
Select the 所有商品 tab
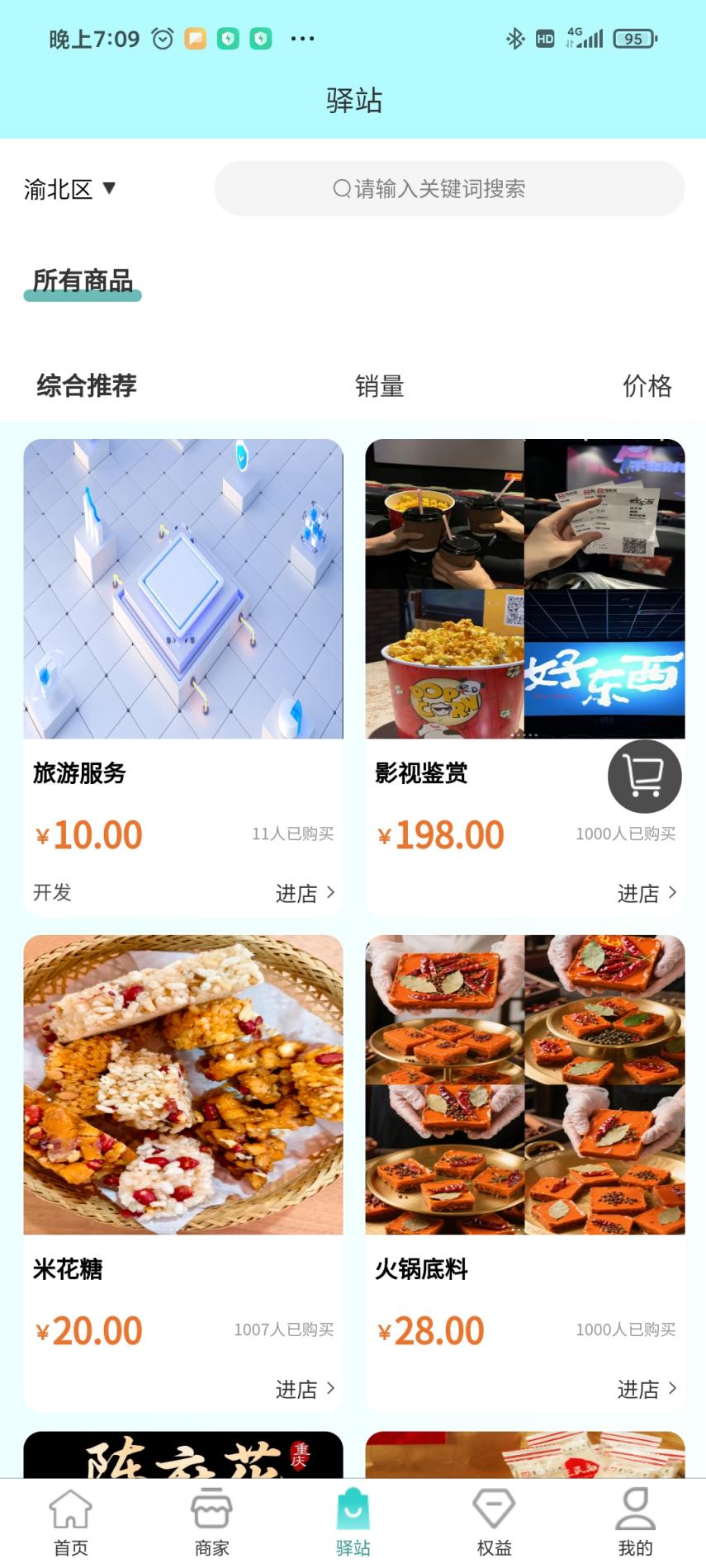click(x=82, y=281)
